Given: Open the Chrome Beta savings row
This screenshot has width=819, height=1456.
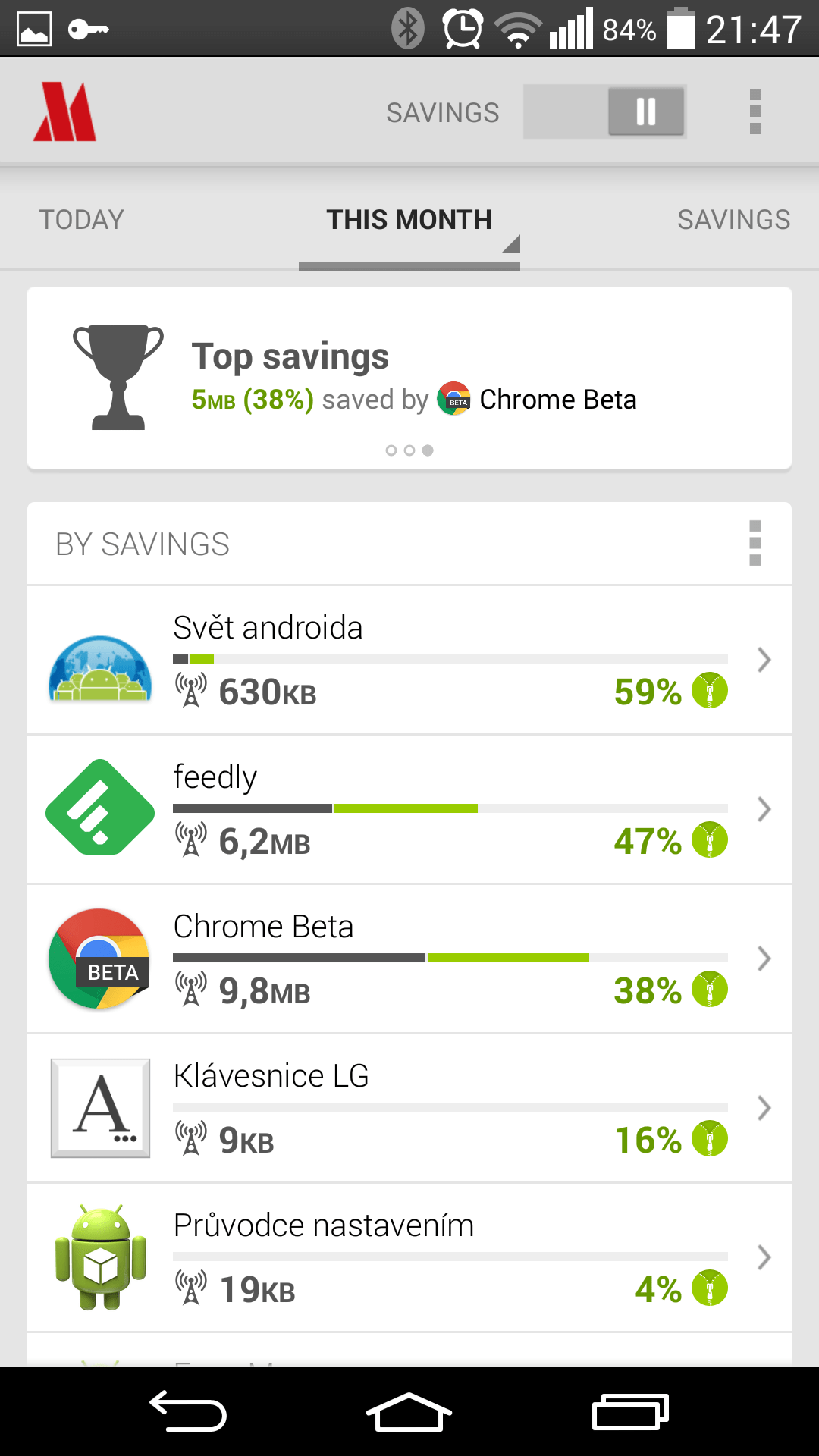Looking at the screenshot, I should 409,959.
